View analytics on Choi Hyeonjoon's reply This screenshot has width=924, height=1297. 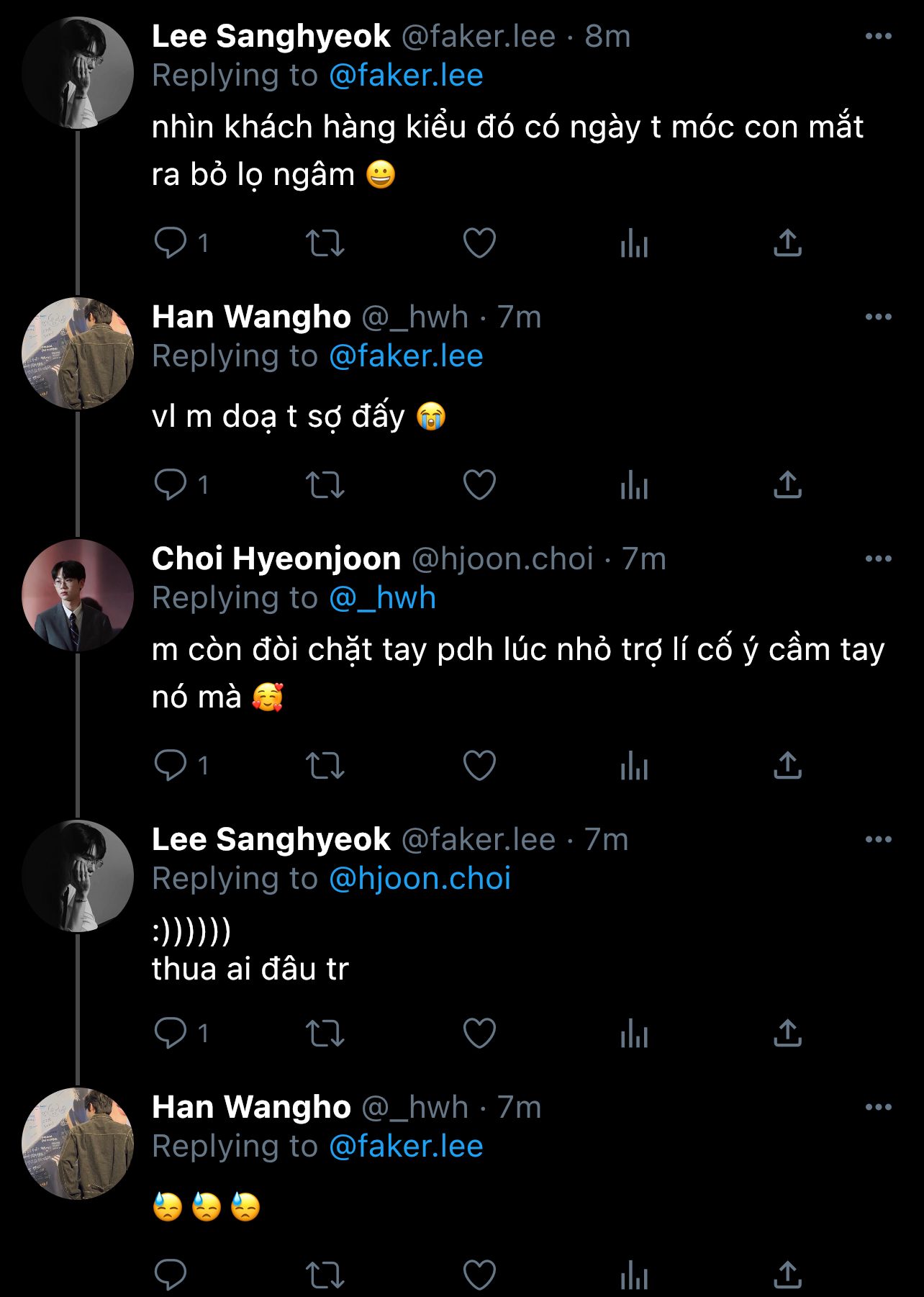[634, 765]
